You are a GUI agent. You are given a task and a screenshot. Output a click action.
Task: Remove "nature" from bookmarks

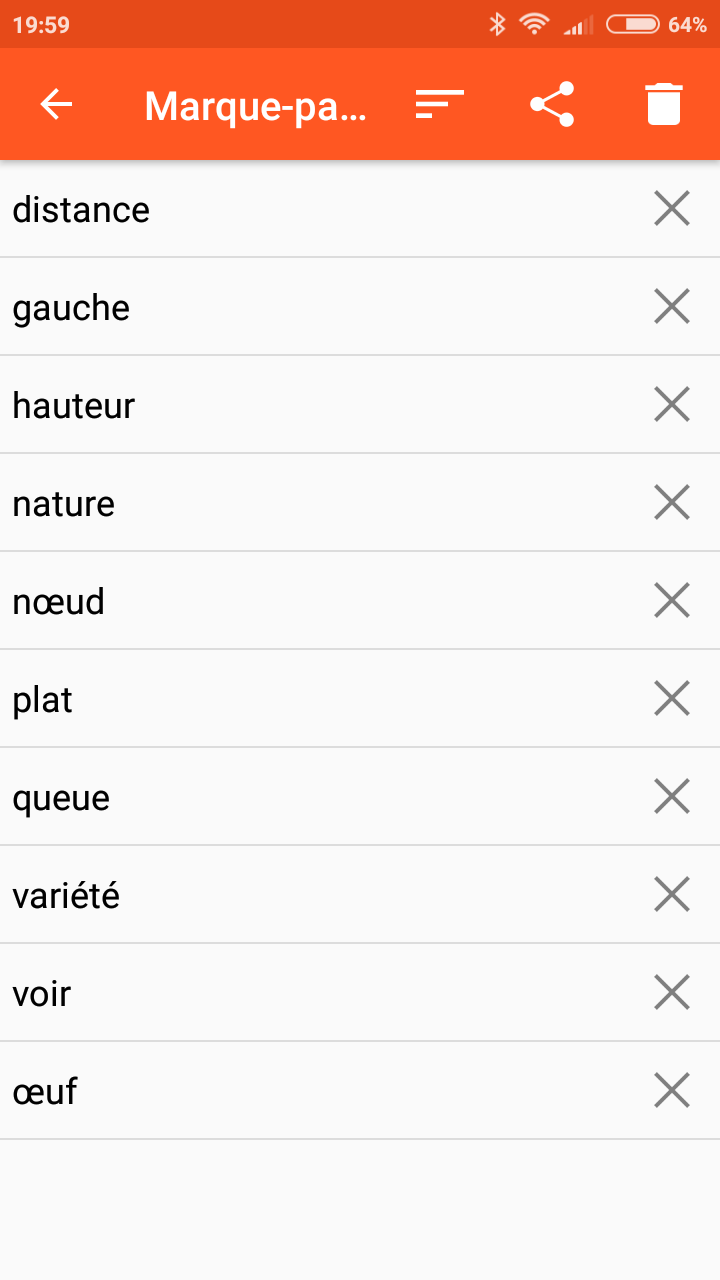(671, 502)
